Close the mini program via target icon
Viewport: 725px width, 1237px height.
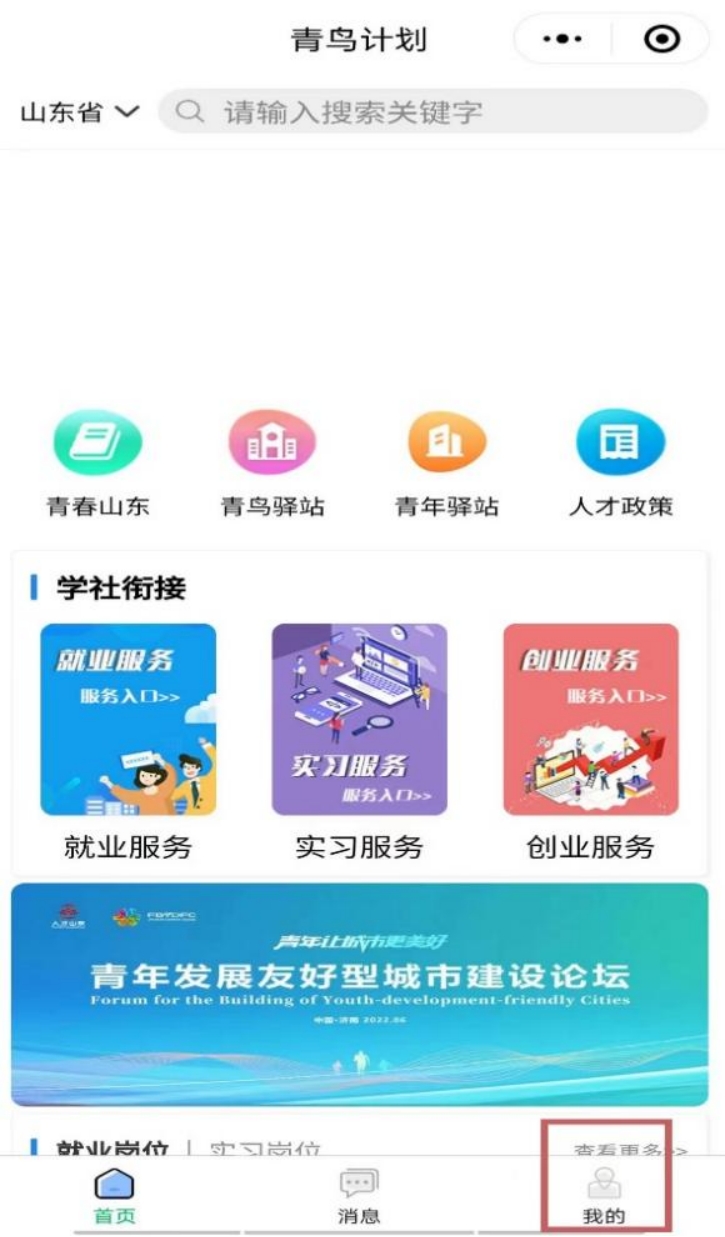[x=662, y=39]
